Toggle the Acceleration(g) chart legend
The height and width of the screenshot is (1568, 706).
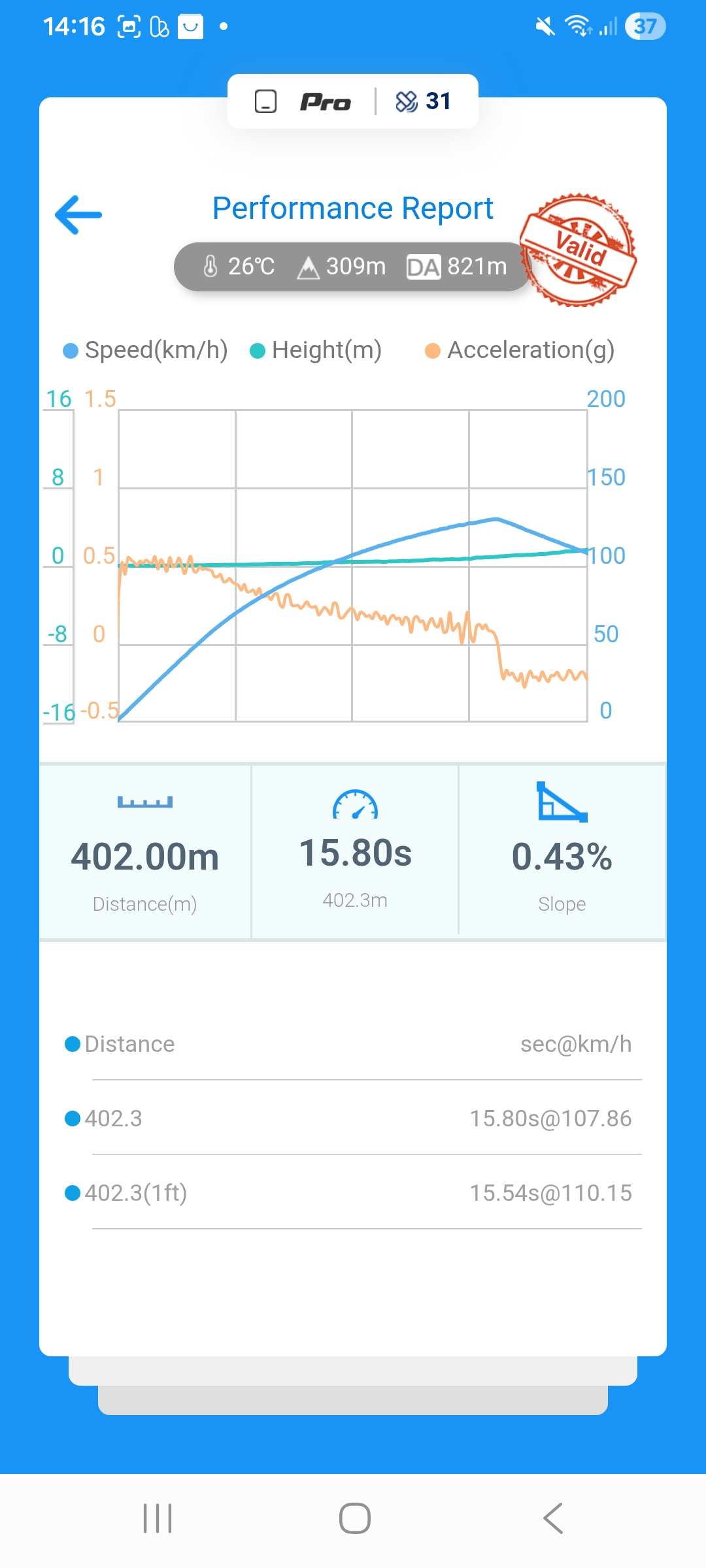coord(520,350)
